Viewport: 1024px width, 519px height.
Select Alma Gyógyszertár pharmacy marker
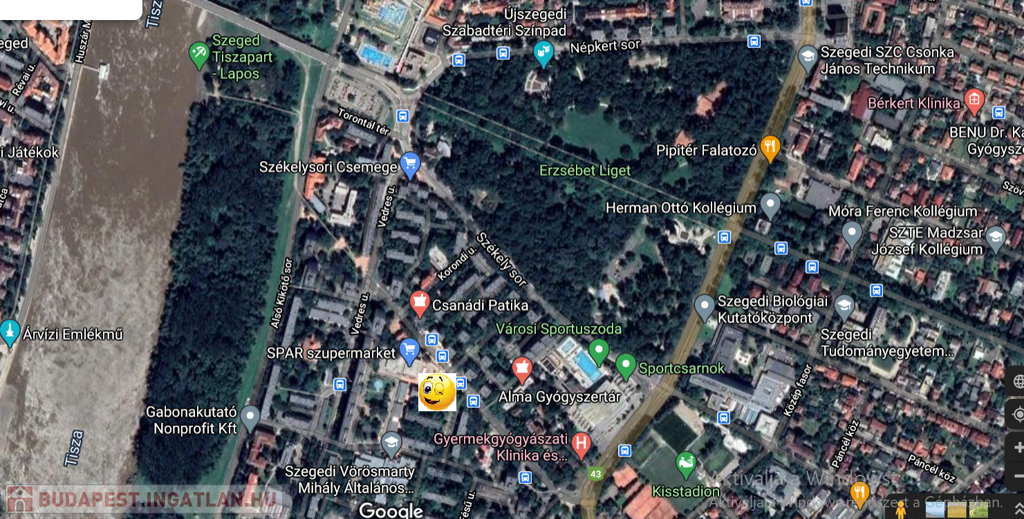pos(521,369)
